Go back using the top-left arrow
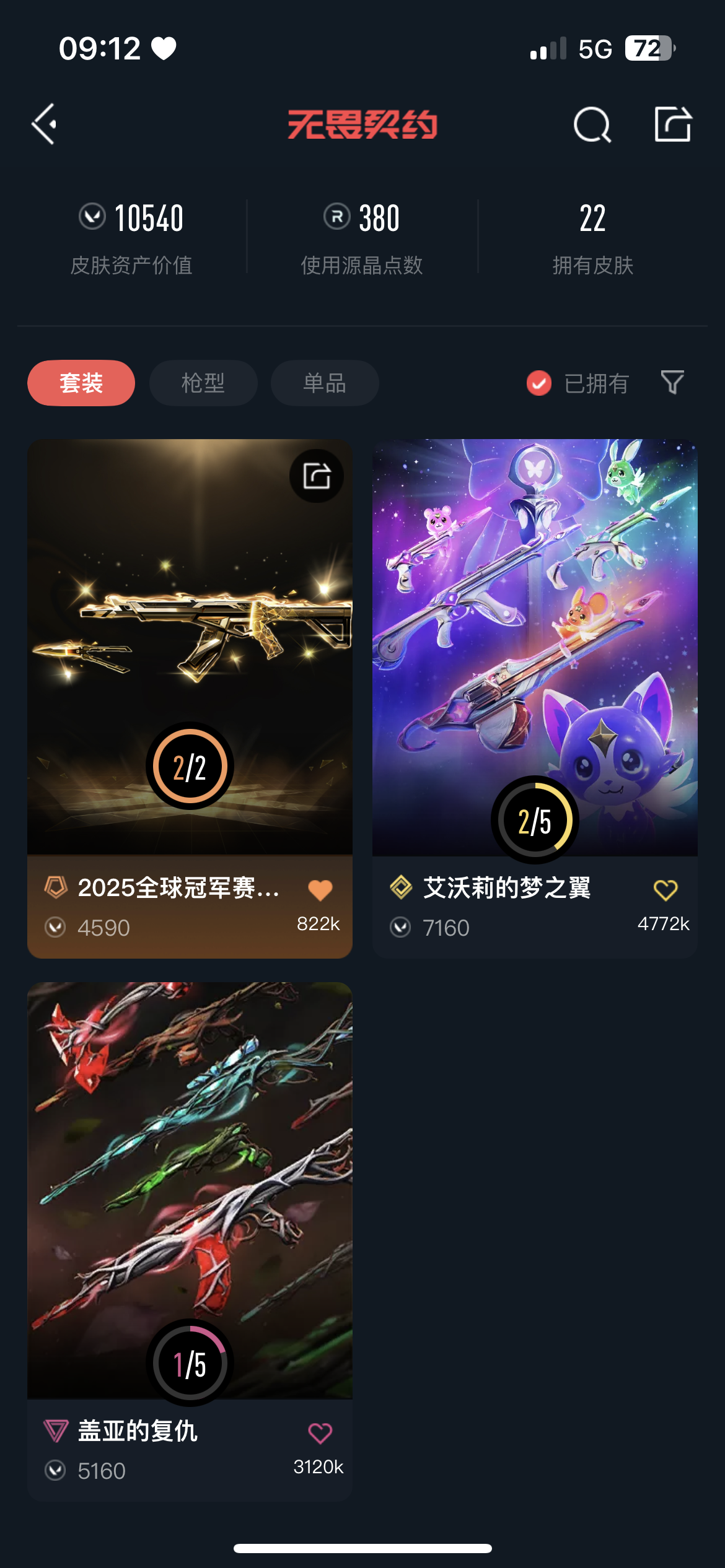This screenshot has width=725, height=1568. 45,124
